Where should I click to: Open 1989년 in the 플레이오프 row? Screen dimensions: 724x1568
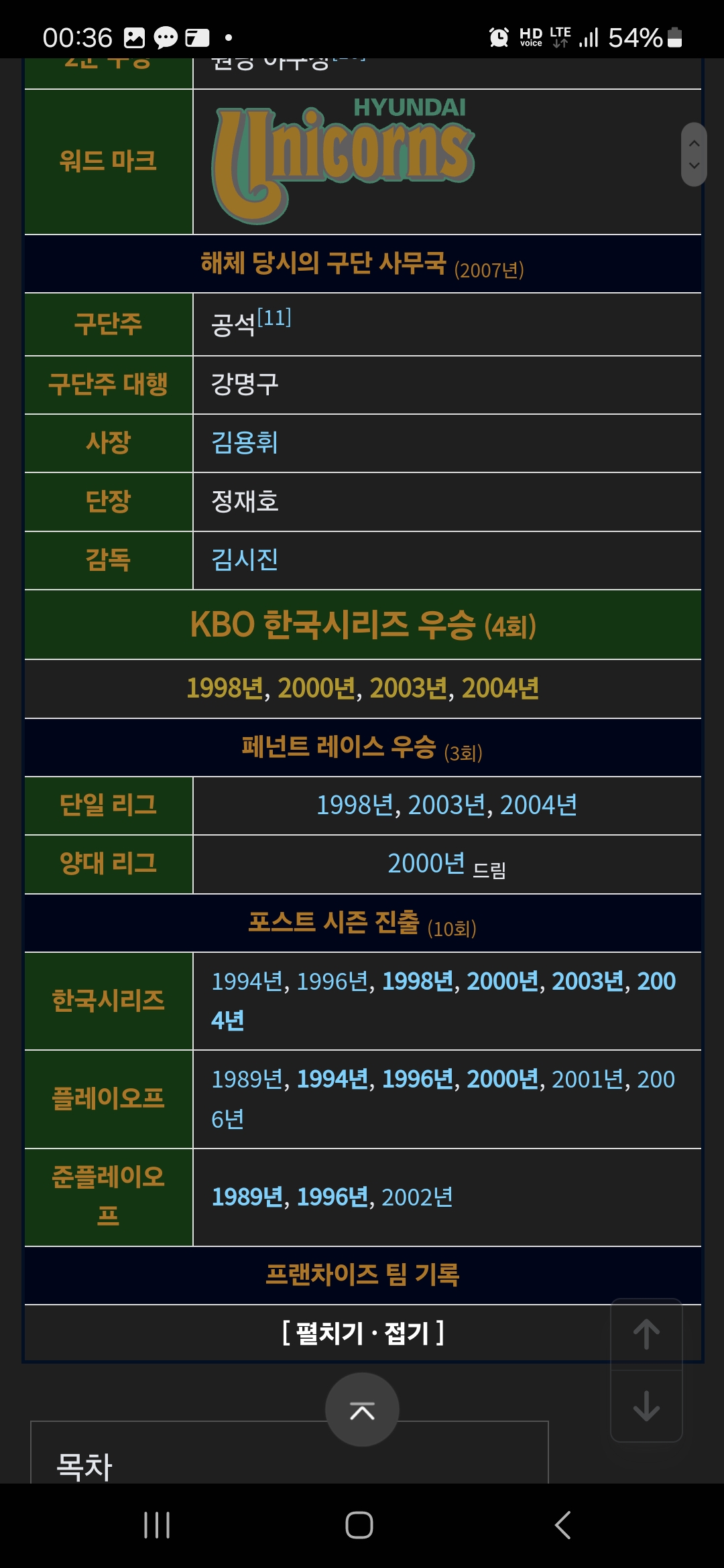click(247, 1080)
